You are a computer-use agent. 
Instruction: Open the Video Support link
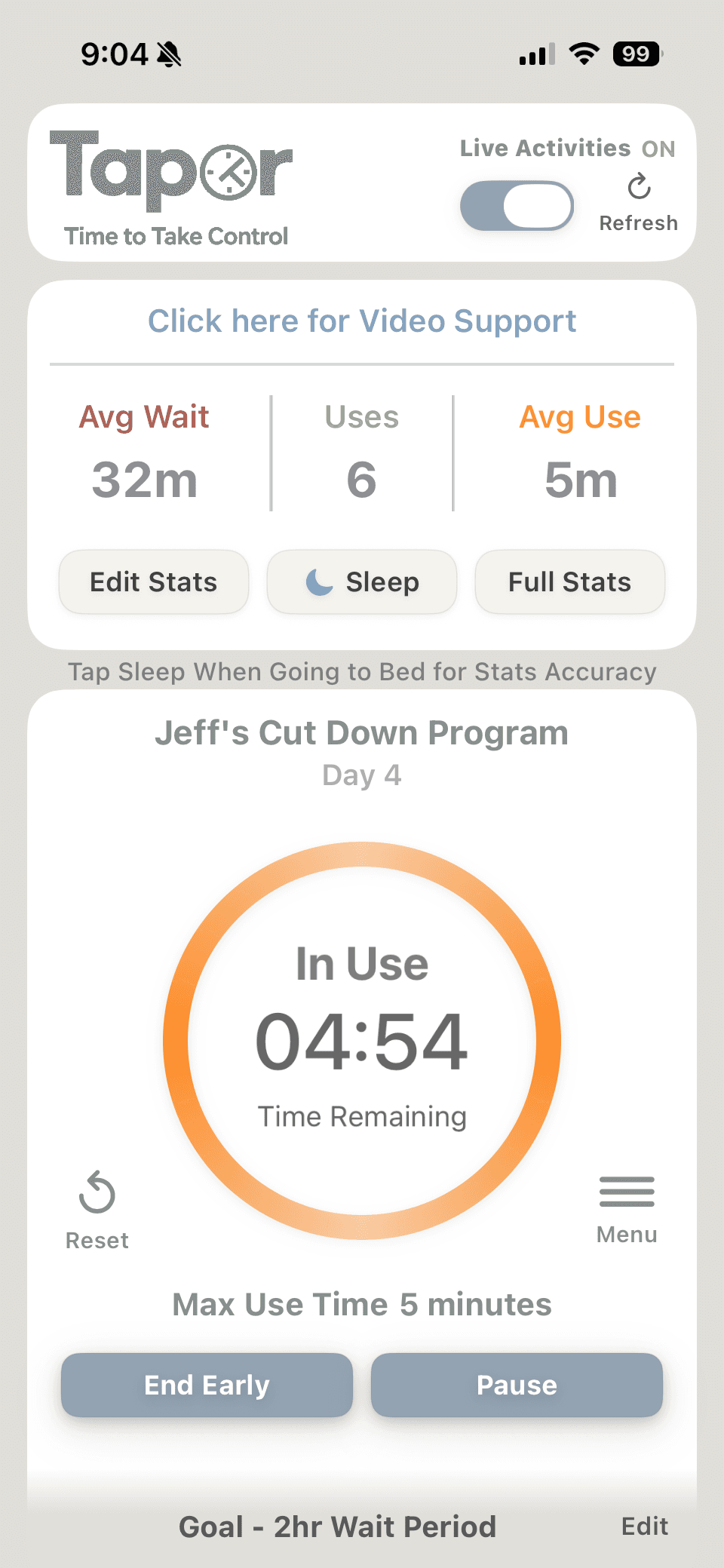pyautogui.click(x=362, y=321)
